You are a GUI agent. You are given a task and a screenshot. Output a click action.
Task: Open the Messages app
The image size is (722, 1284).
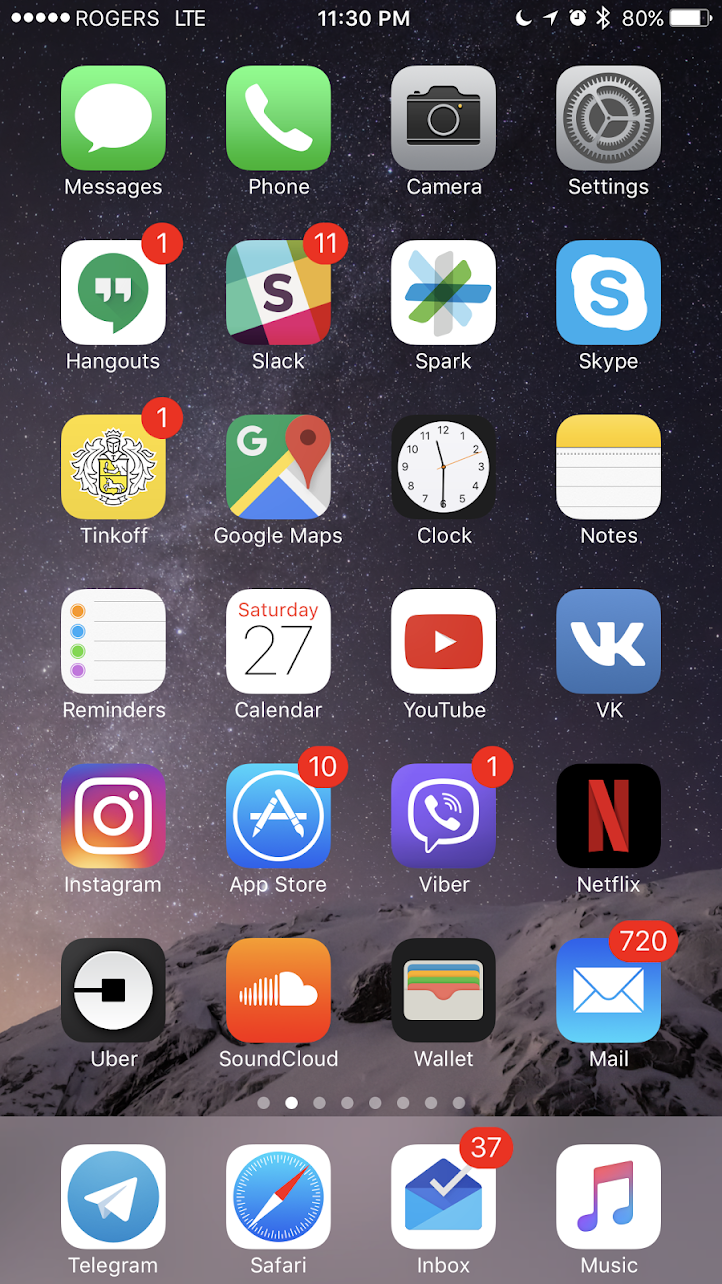point(113,118)
